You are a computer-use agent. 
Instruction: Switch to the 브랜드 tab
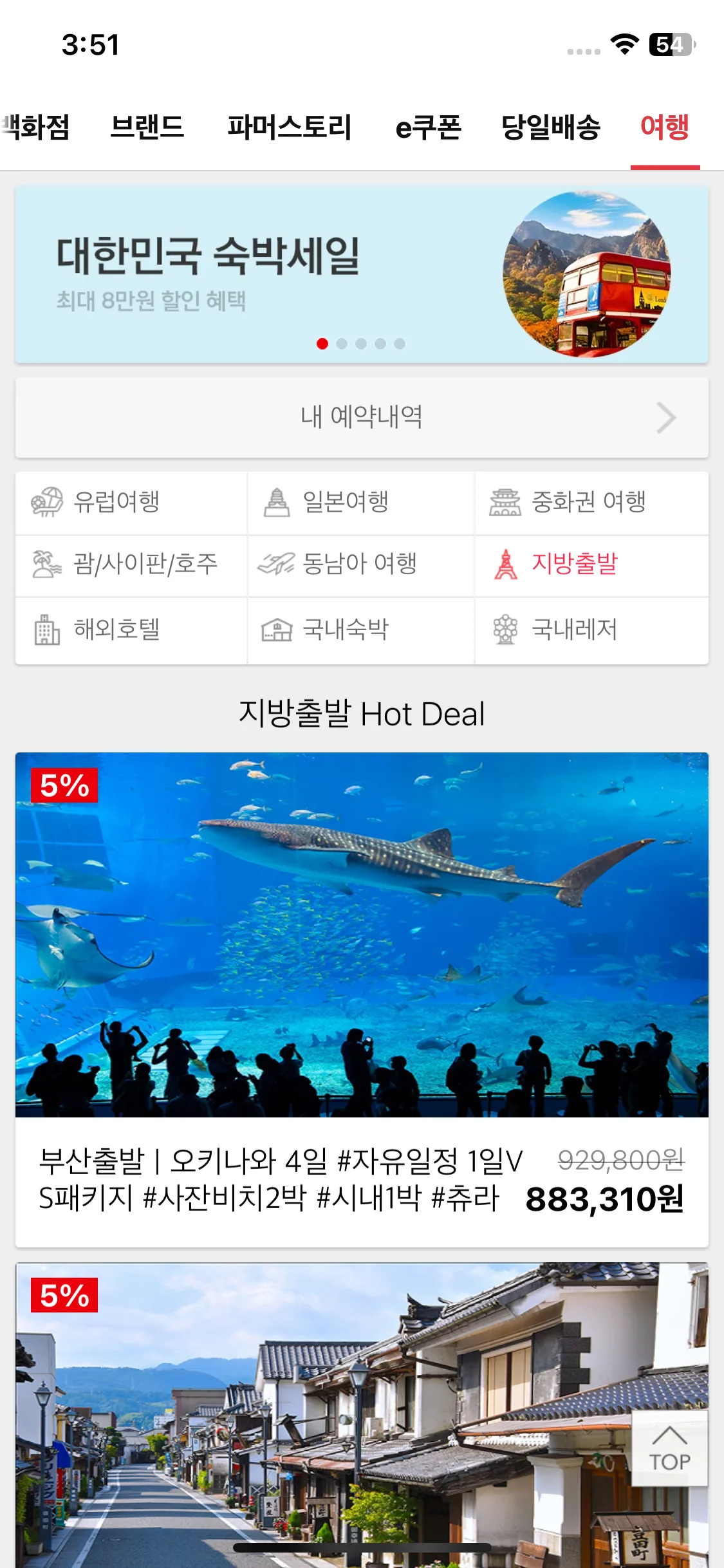tap(147, 127)
